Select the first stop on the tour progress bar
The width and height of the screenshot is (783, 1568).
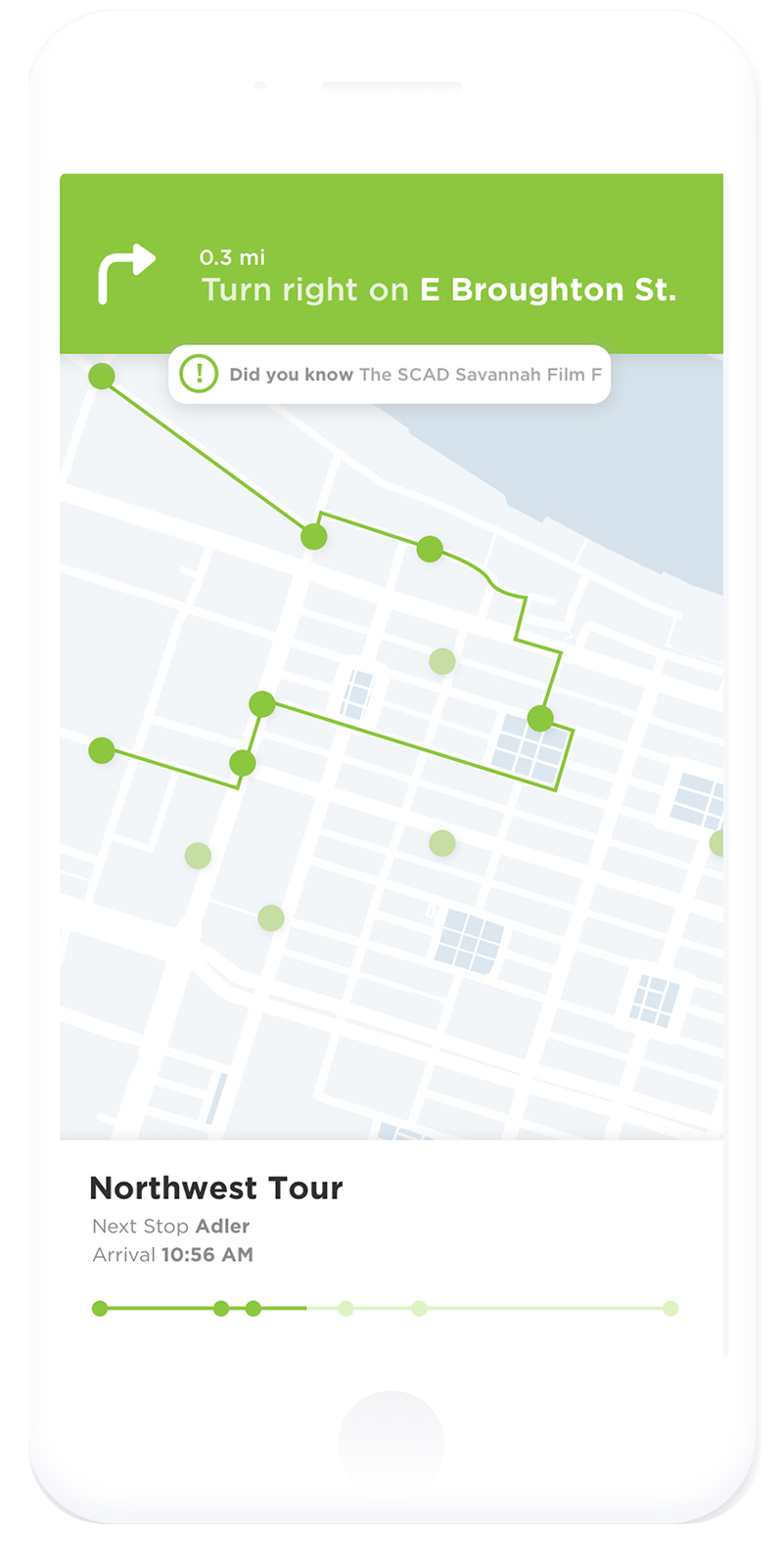tap(100, 1308)
